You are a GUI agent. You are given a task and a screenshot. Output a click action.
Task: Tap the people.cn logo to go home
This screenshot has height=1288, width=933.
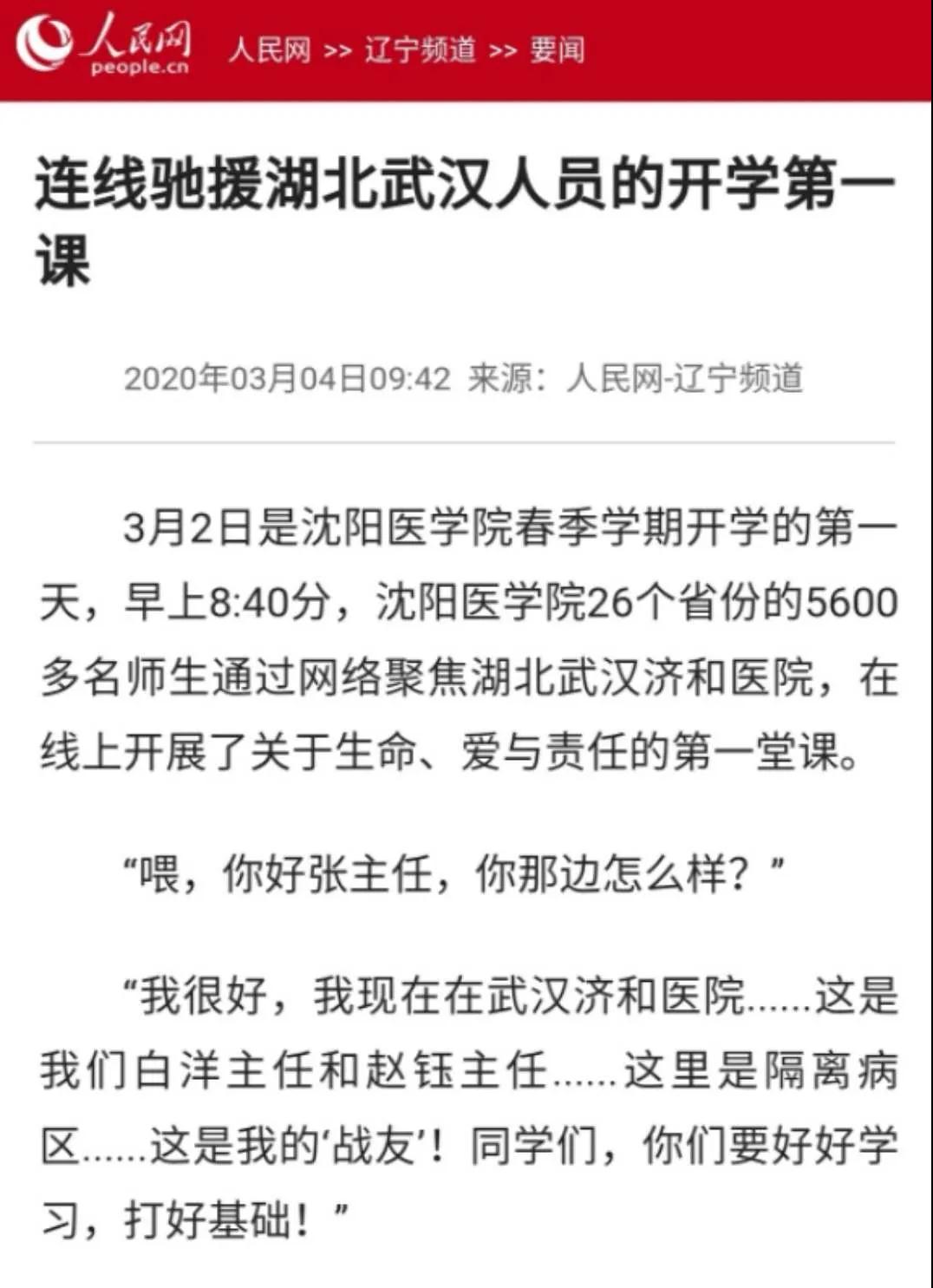104,44
